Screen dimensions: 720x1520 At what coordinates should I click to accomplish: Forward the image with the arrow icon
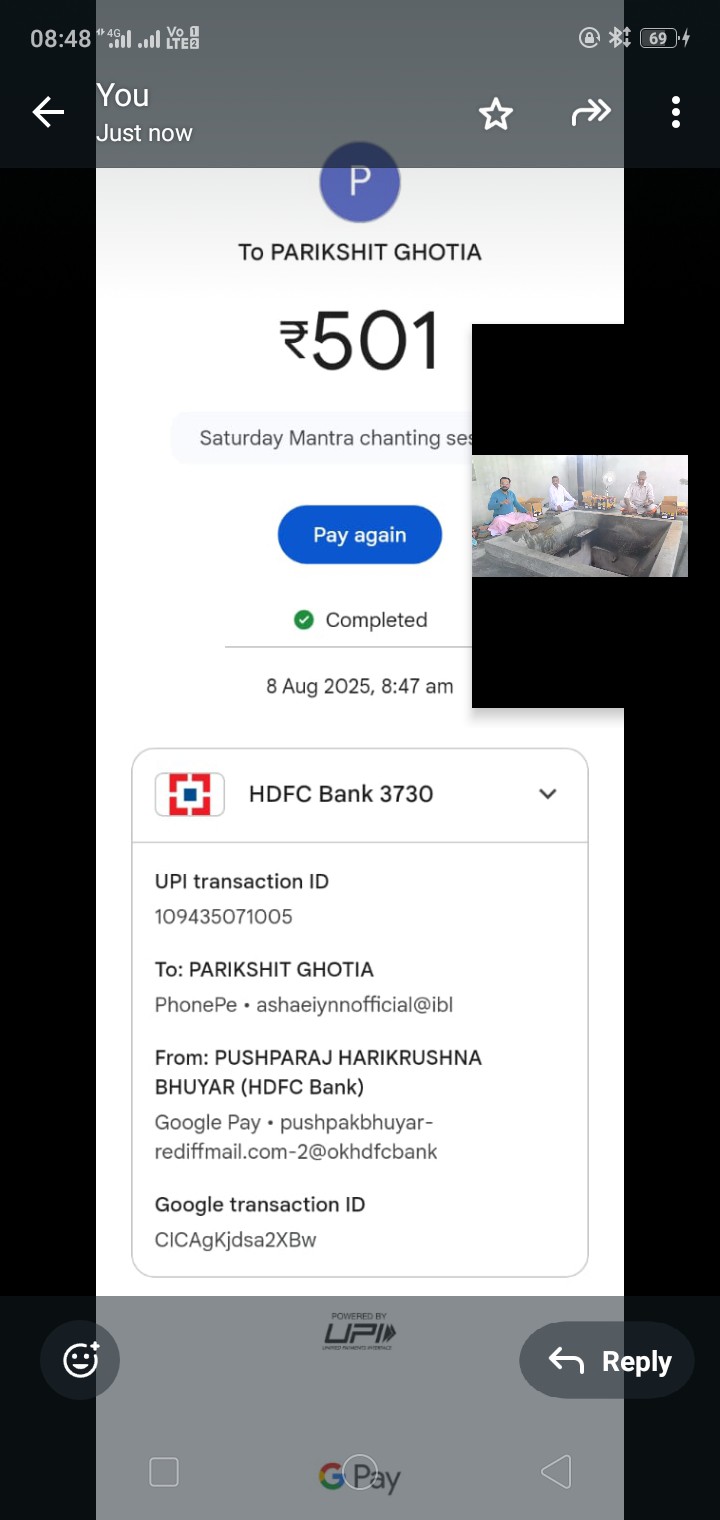590,113
